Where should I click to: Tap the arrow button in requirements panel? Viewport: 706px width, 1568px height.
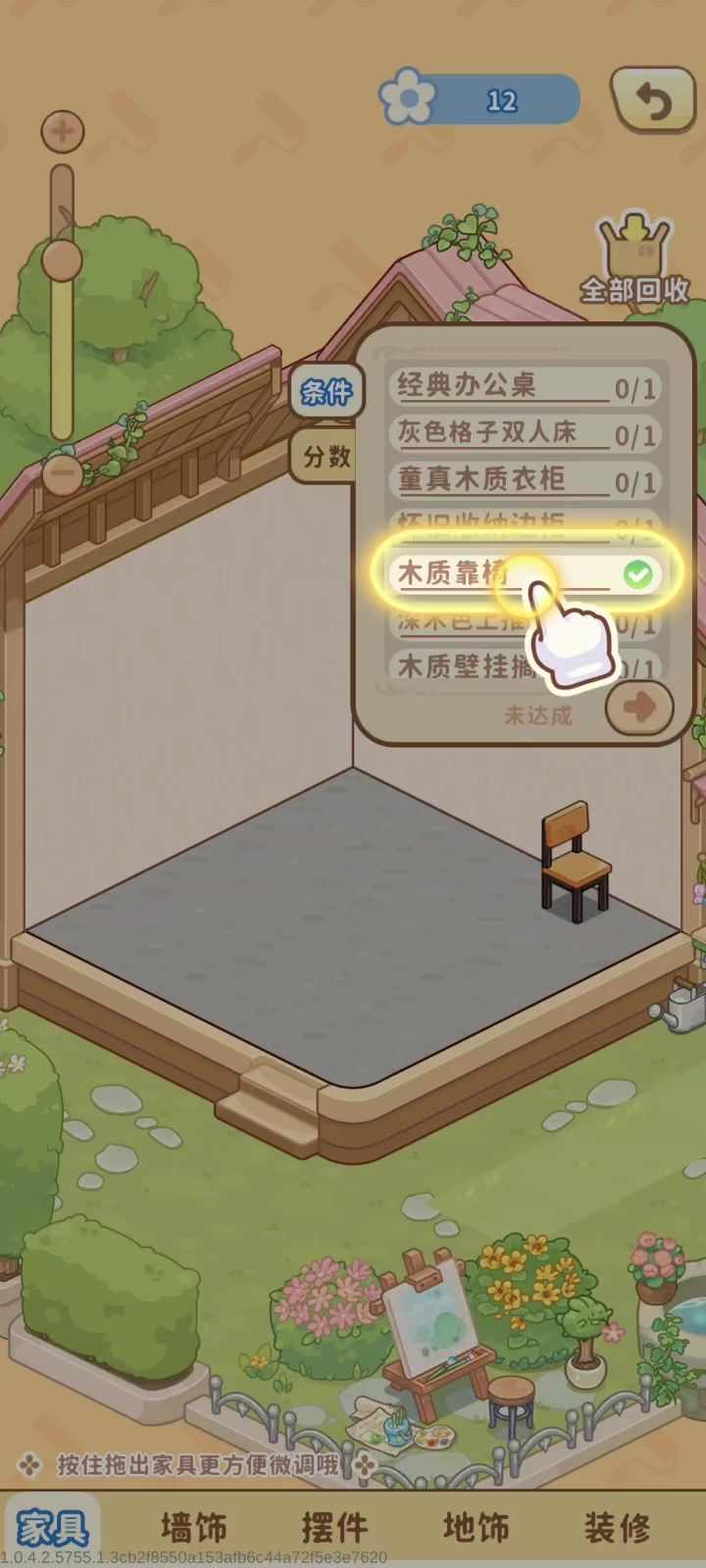tap(639, 707)
